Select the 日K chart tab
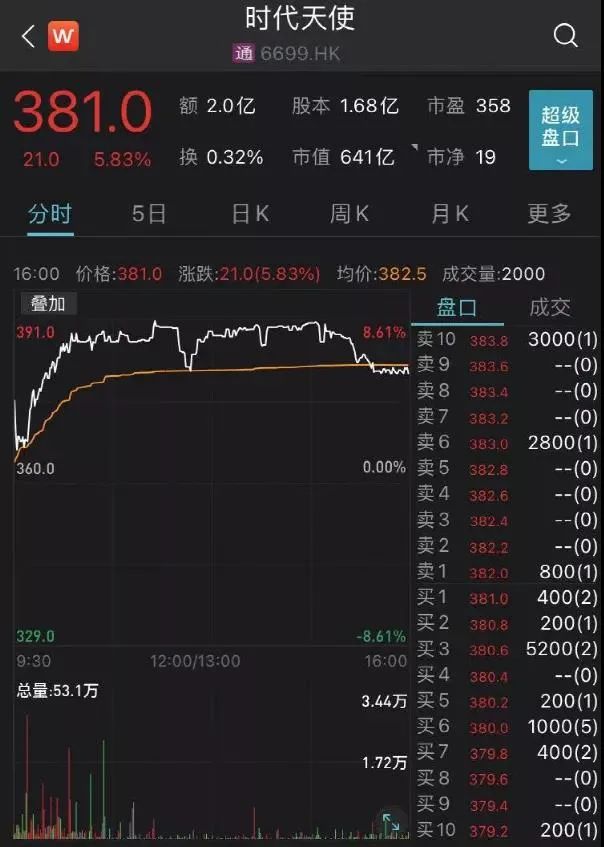This screenshot has width=604, height=847. click(x=250, y=213)
